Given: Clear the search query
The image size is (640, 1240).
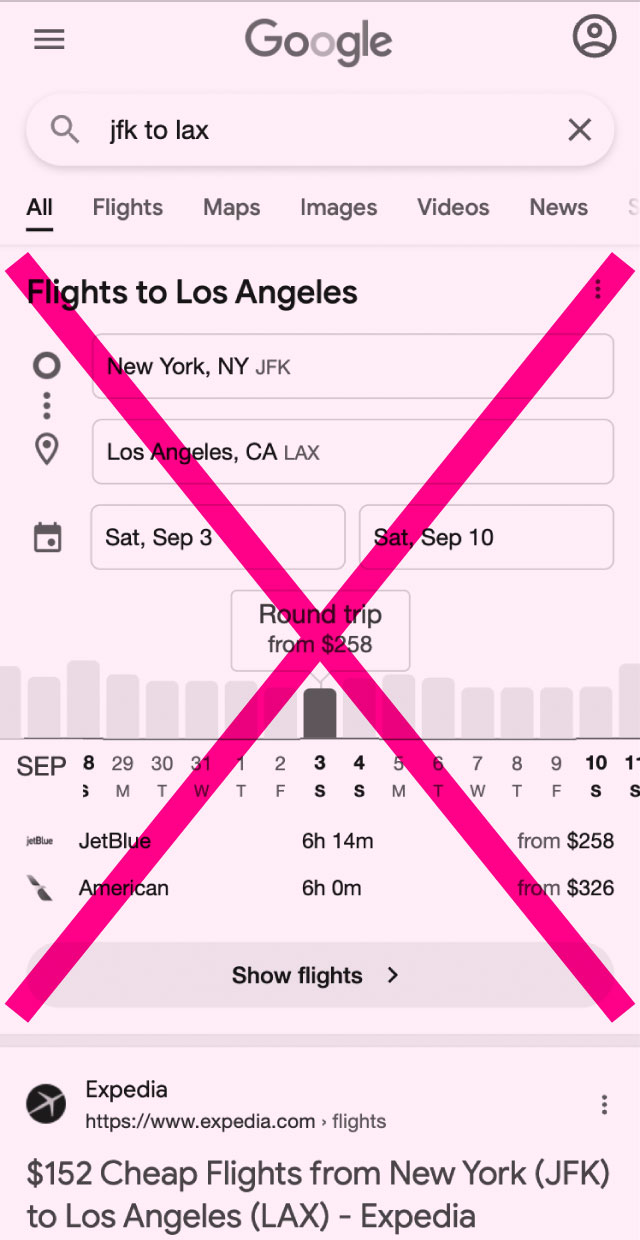Looking at the screenshot, I should tap(579, 130).
